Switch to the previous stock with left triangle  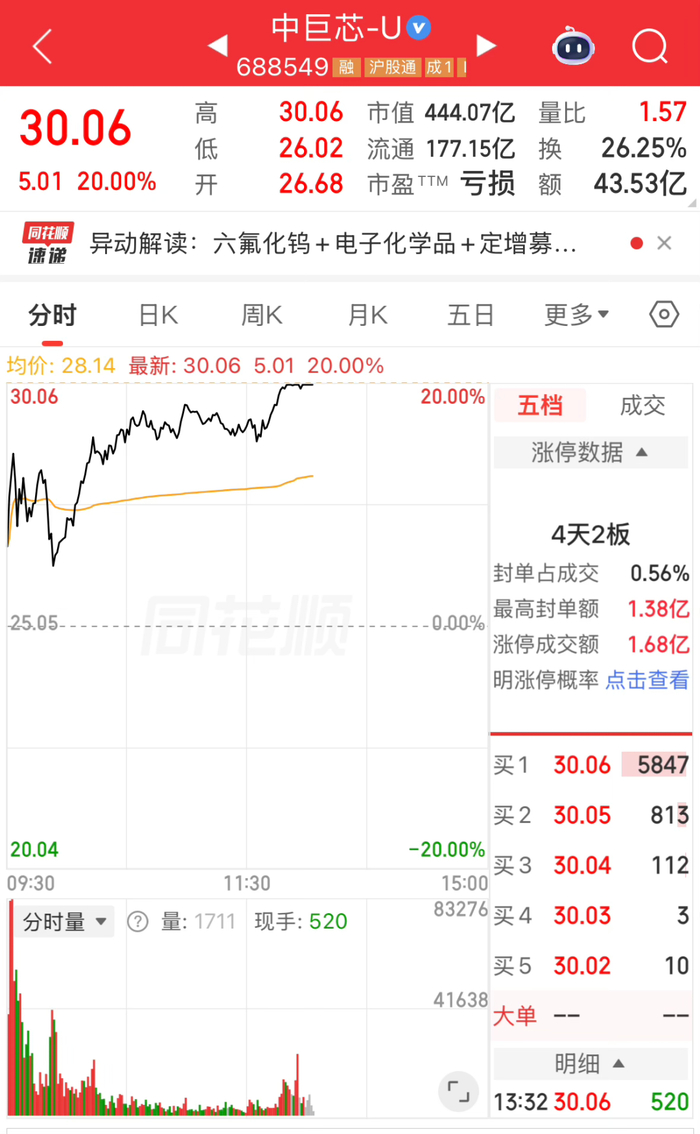click(218, 45)
